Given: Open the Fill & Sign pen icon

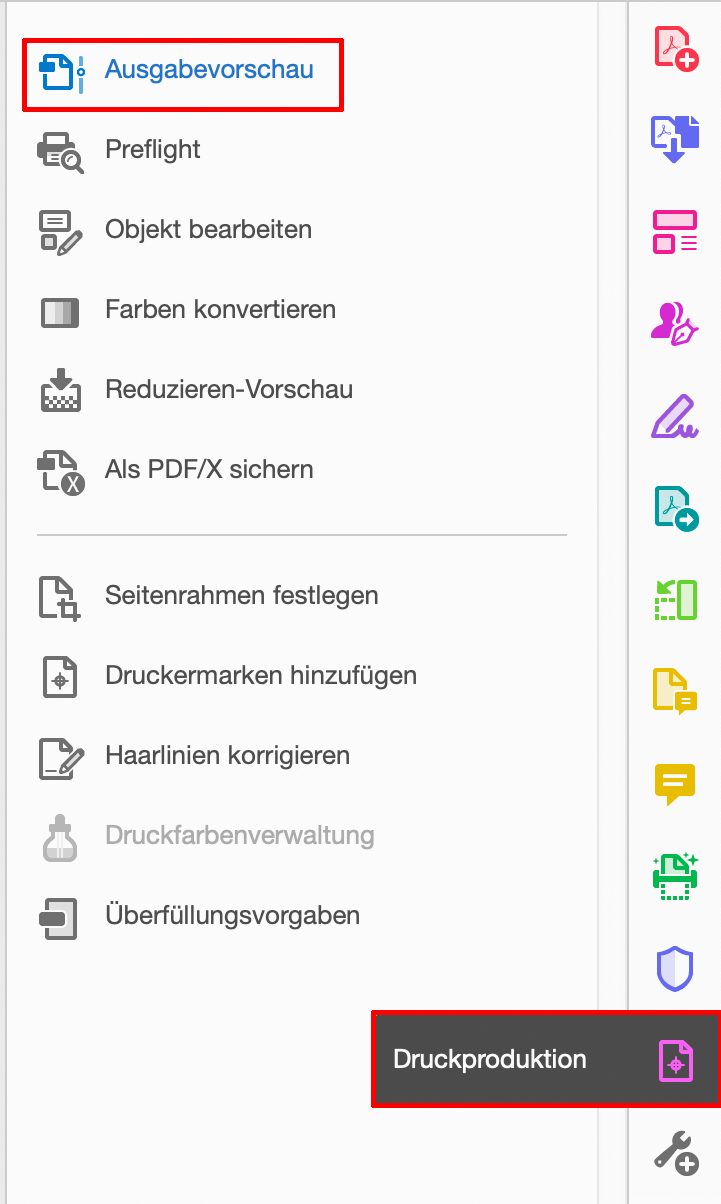Looking at the screenshot, I should coord(675,415).
